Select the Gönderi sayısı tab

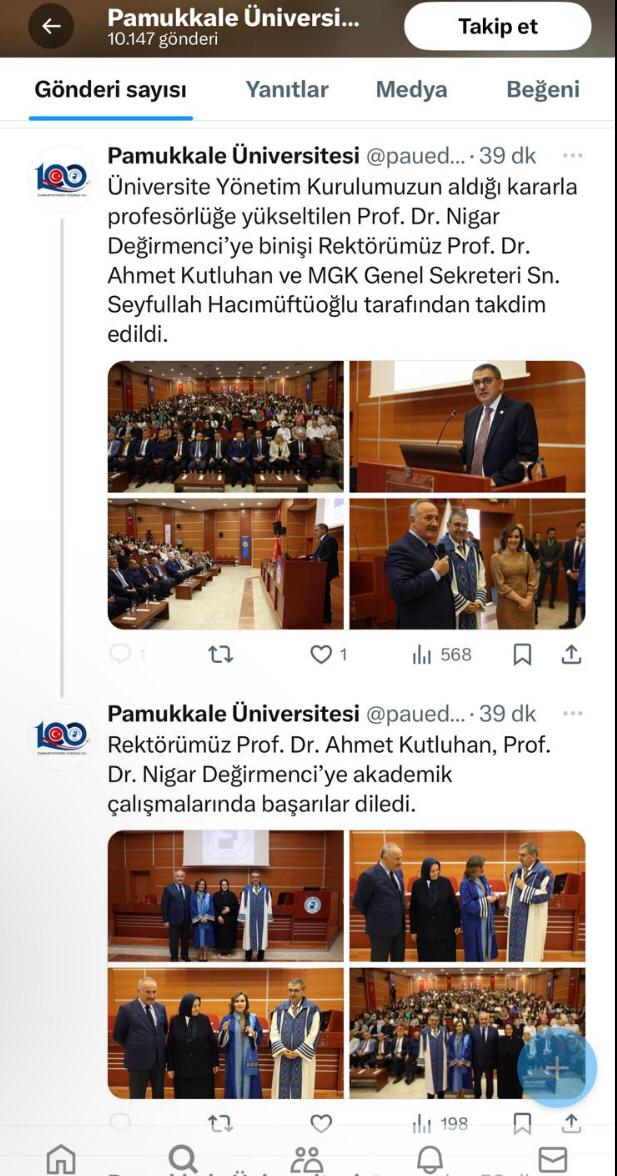coord(110,90)
